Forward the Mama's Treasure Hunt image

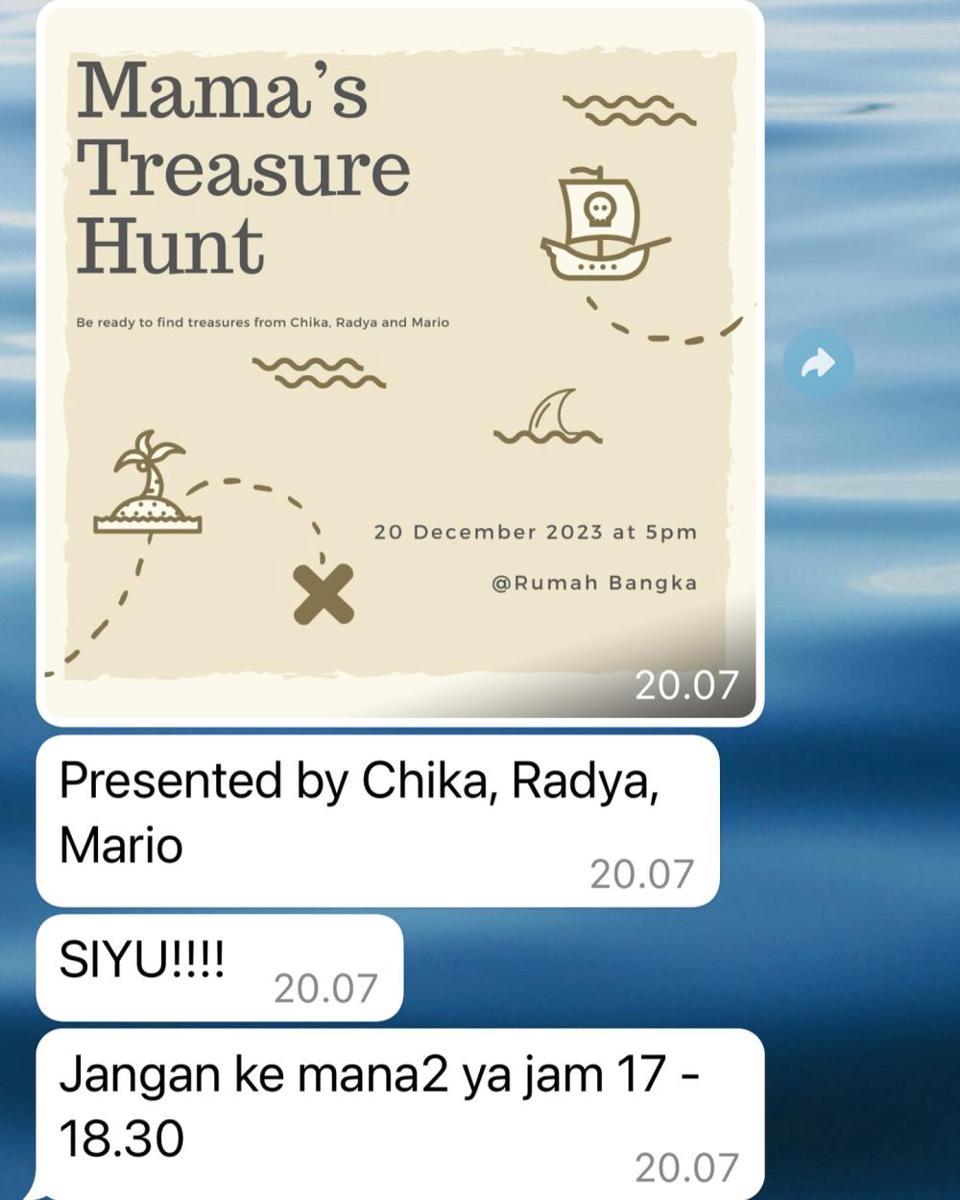click(818, 364)
